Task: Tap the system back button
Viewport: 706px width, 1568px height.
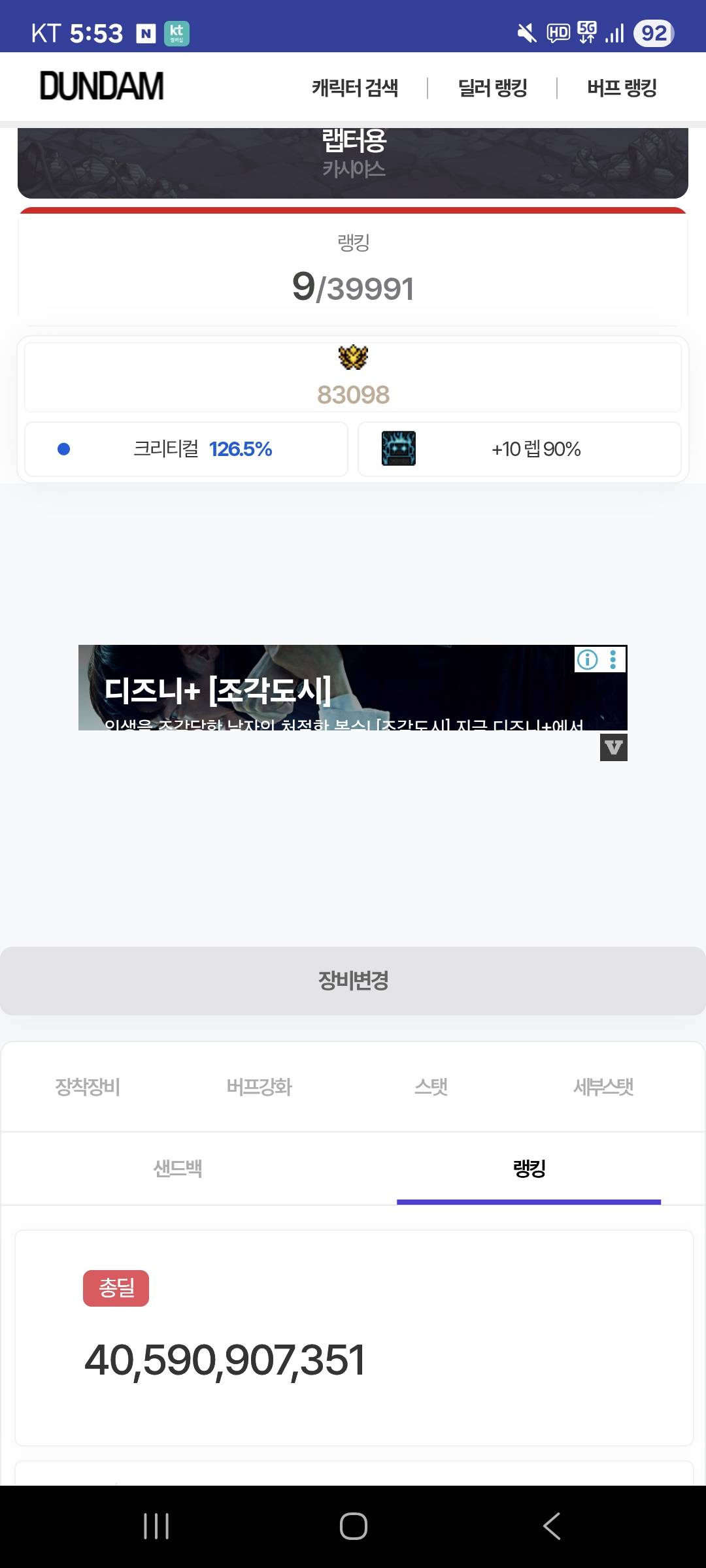Action: 551,1526
